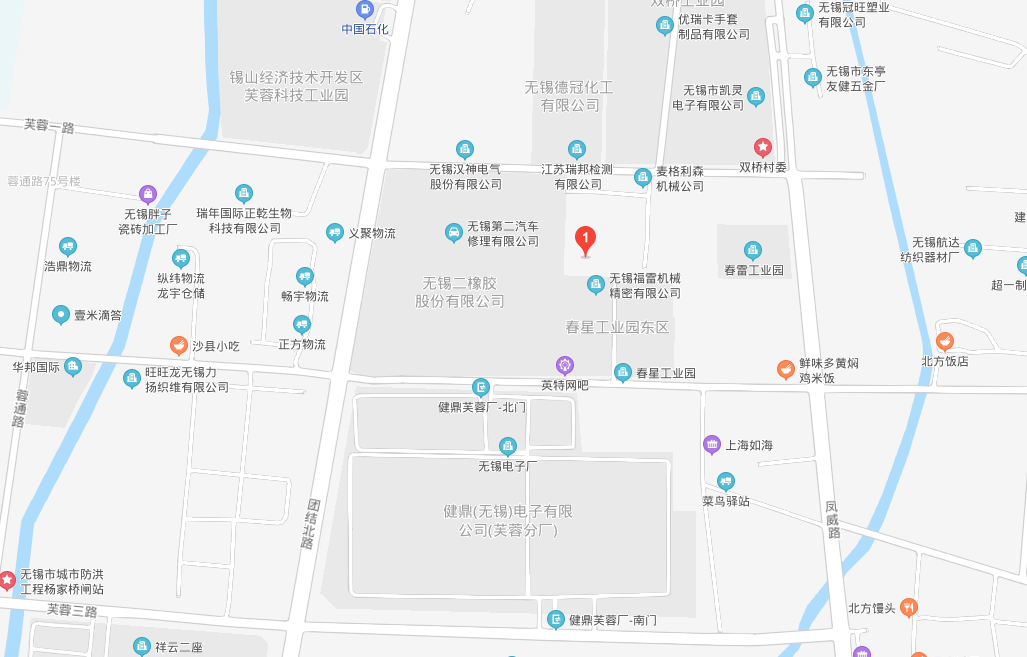
Task: Open the 壹米滴答 marker
Action: pyautogui.click(x=61, y=315)
